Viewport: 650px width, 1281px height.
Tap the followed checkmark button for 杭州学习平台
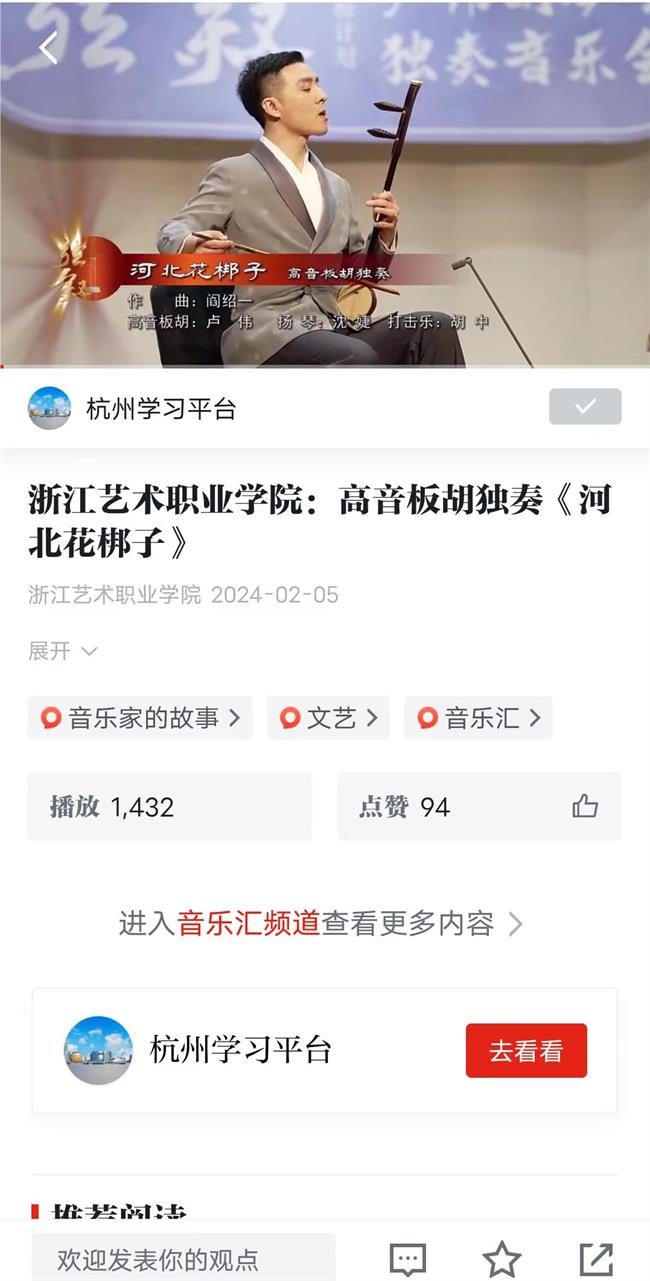pyautogui.click(x=585, y=407)
